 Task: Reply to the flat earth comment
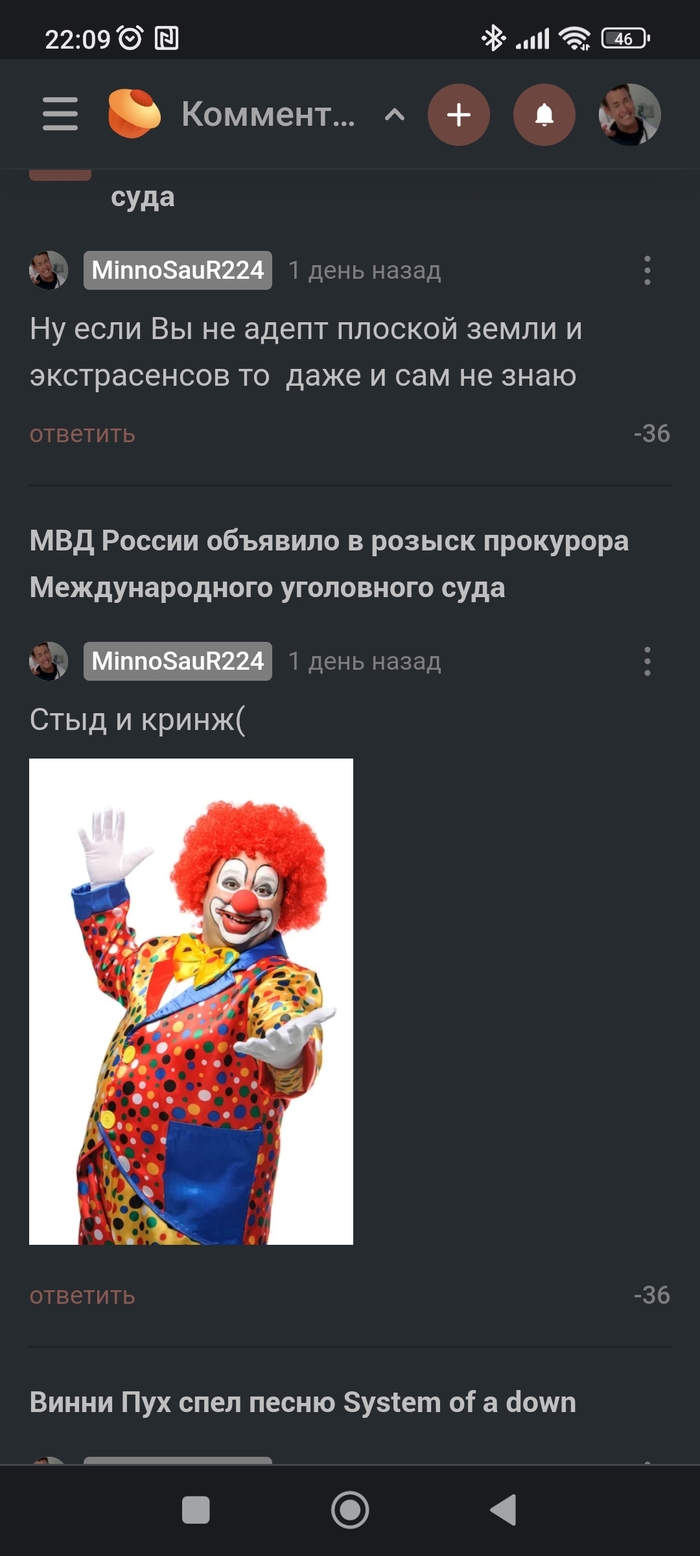tap(82, 434)
